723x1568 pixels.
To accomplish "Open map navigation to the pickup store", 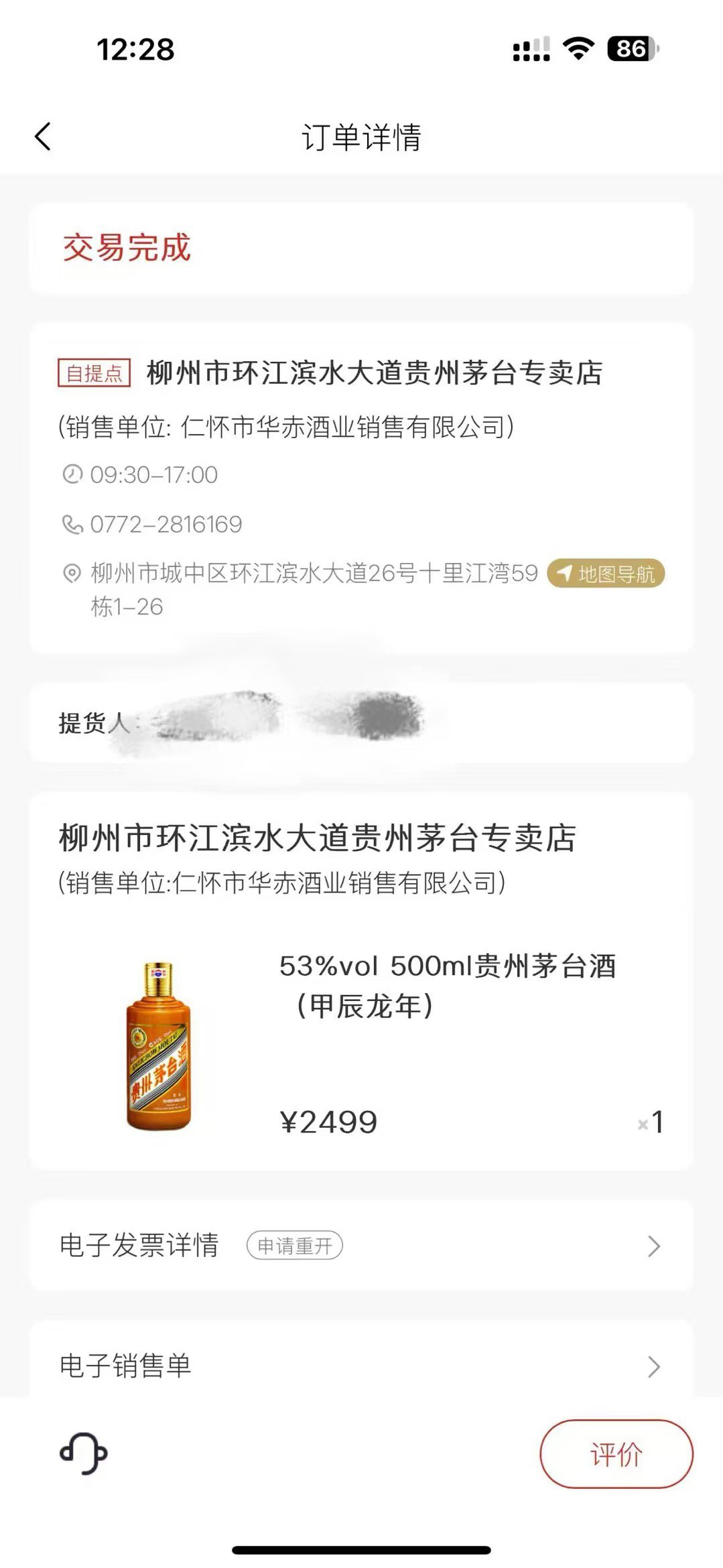I will (x=606, y=574).
